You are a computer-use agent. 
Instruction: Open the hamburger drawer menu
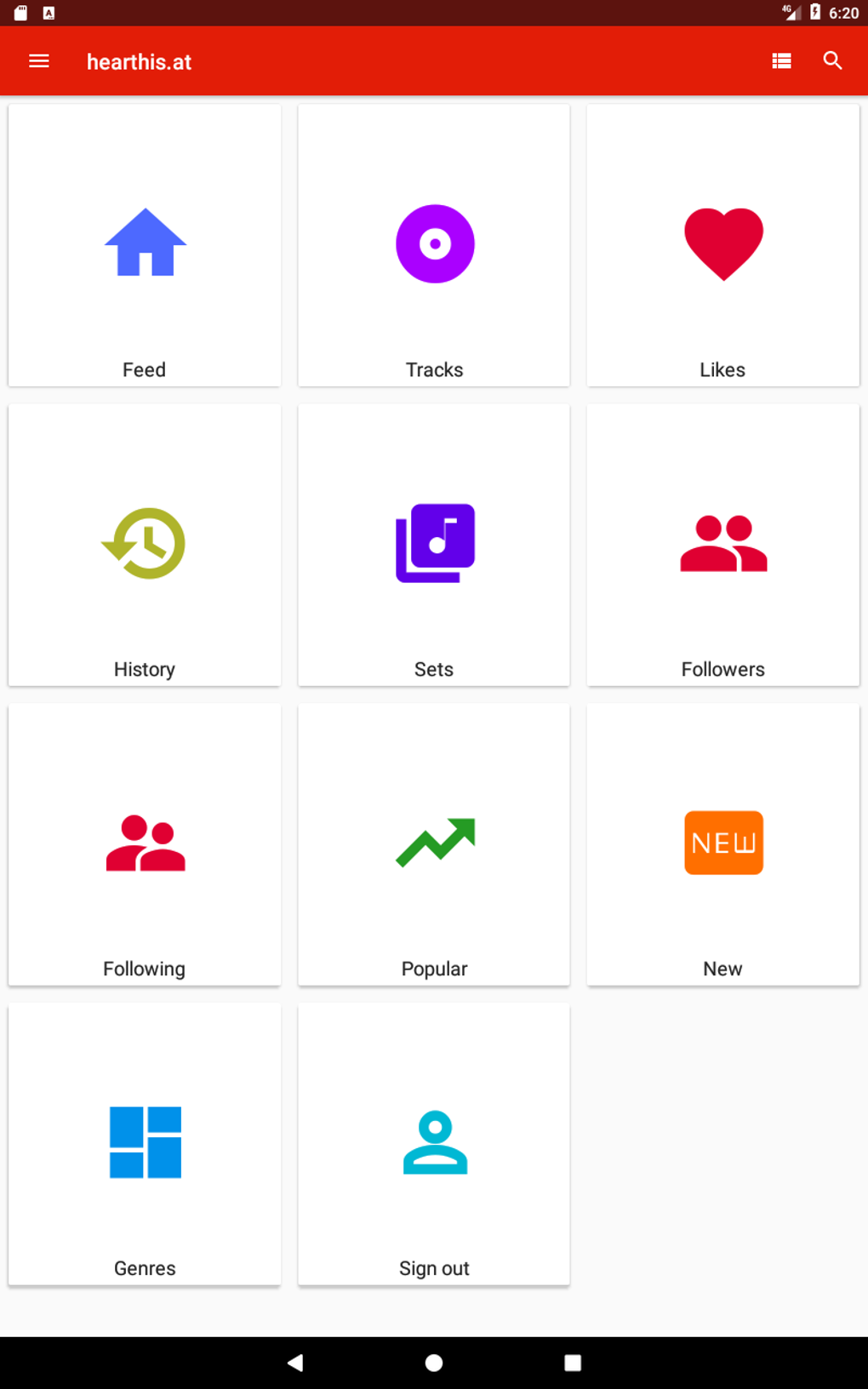39,61
